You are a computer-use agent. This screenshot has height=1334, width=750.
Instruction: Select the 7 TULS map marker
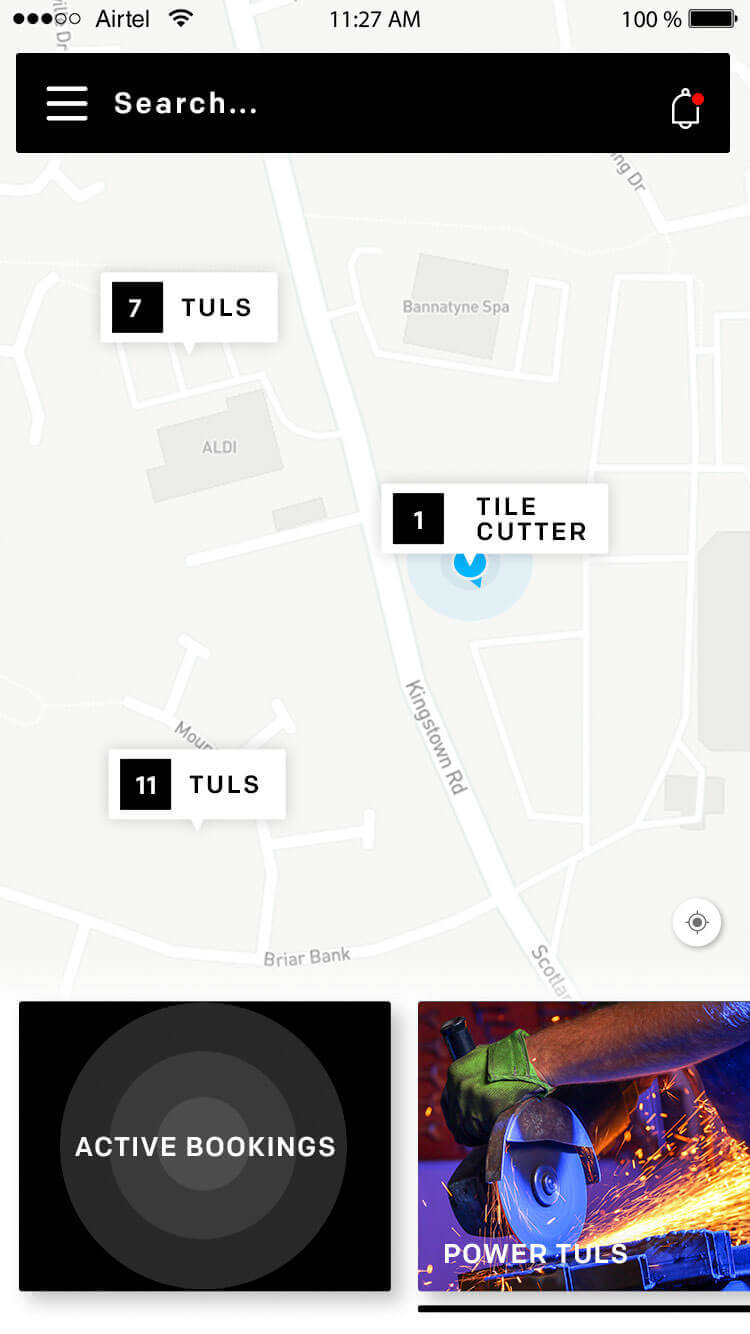189,307
